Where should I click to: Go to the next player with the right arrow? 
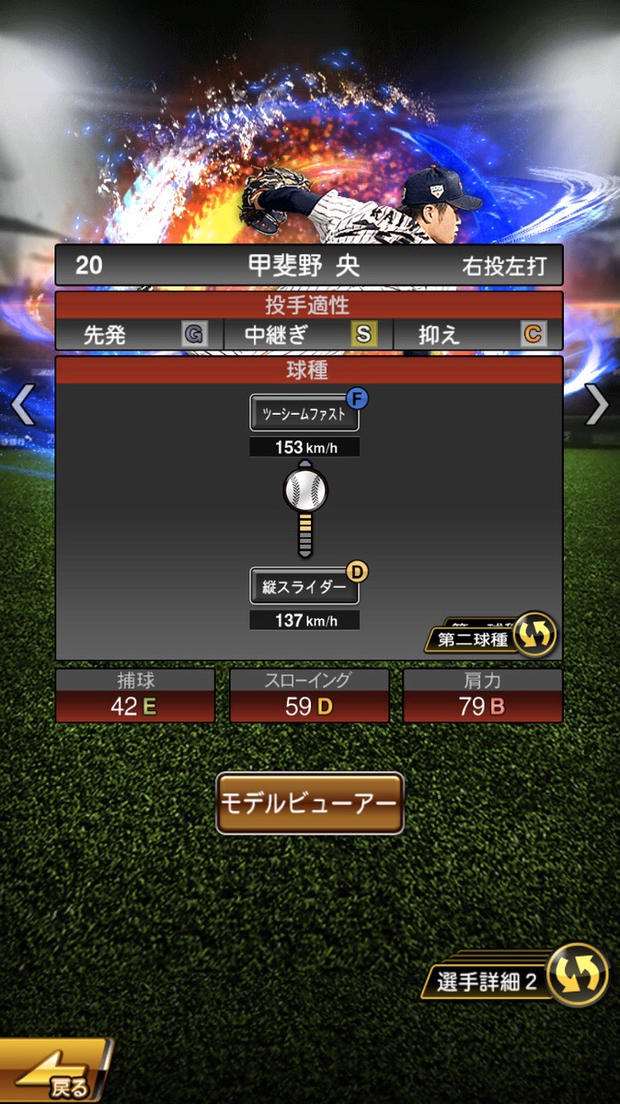[x=597, y=404]
